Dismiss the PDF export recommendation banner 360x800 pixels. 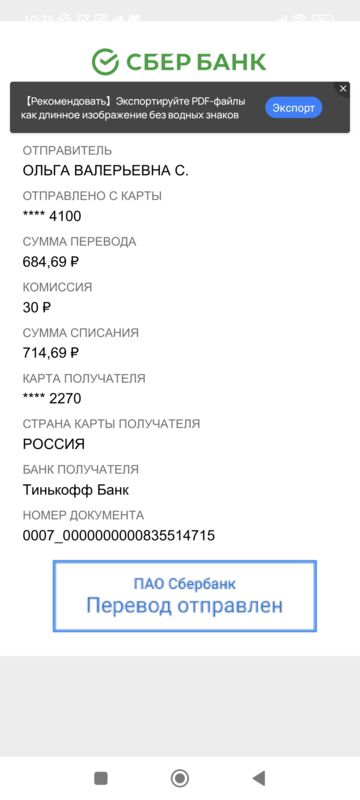343,89
